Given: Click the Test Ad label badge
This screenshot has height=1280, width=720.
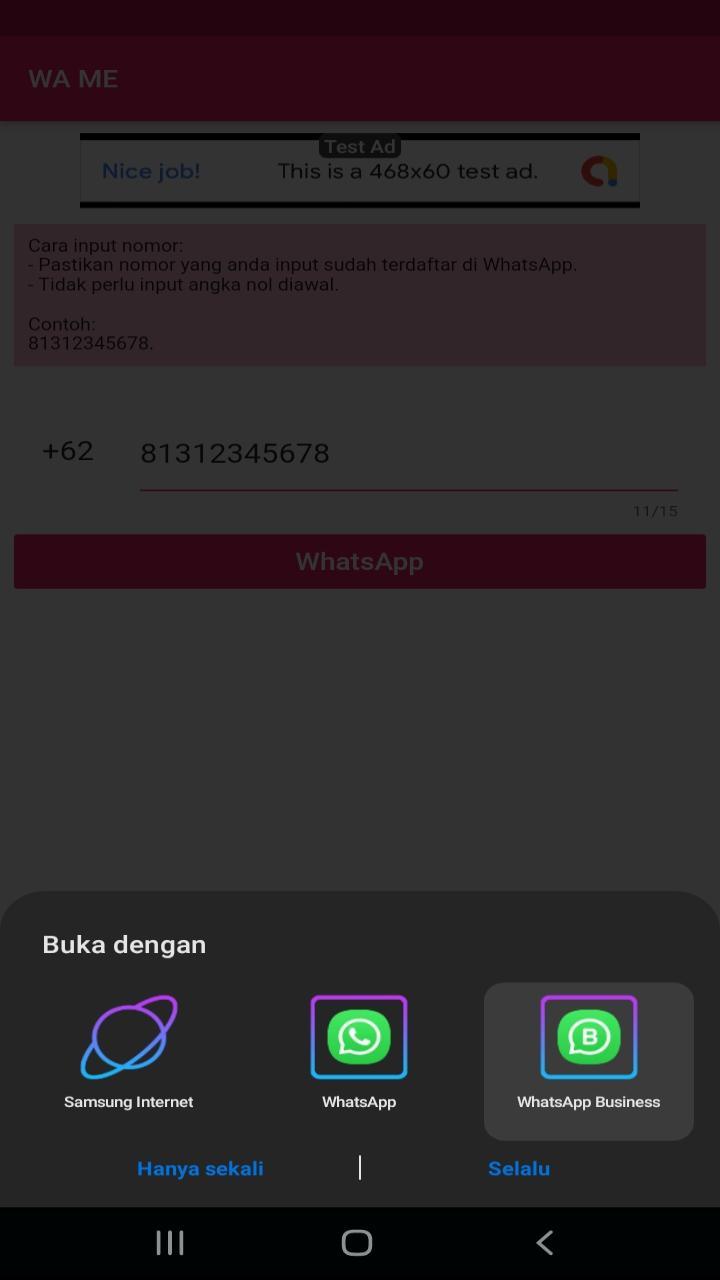Looking at the screenshot, I should click(x=360, y=146).
